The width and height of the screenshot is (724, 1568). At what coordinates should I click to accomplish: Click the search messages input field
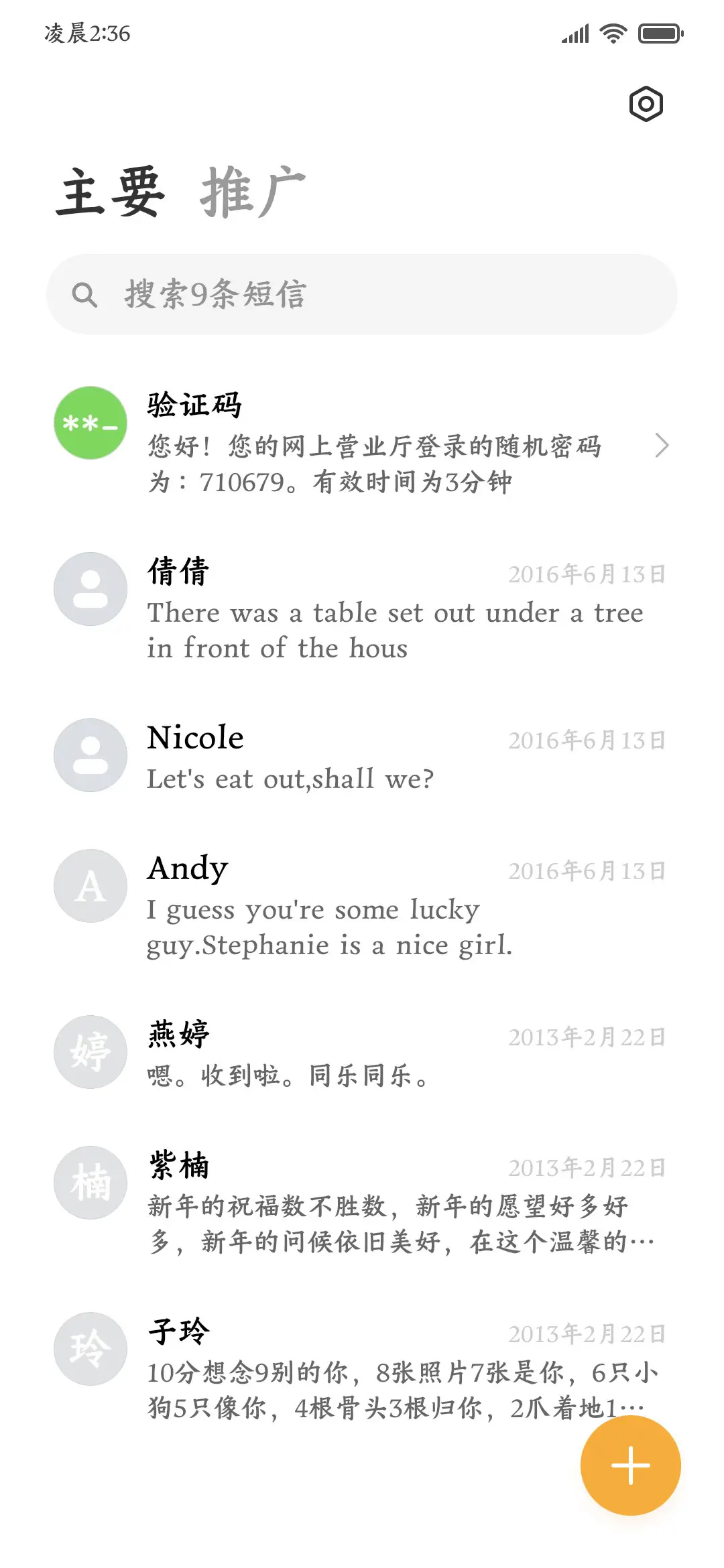pyautogui.click(x=362, y=293)
